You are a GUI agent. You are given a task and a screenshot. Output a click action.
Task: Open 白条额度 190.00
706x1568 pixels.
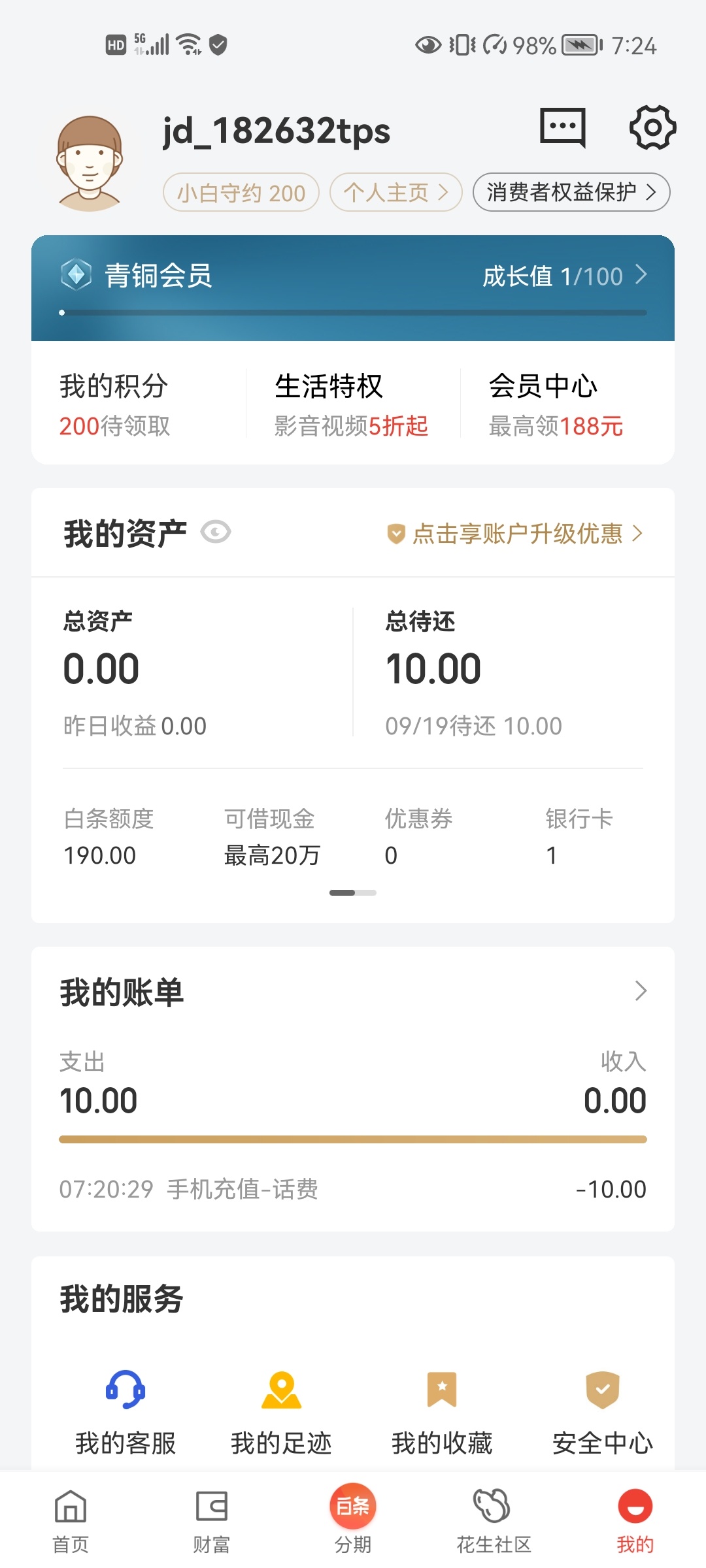pyautogui.click(x=109, y=837)
